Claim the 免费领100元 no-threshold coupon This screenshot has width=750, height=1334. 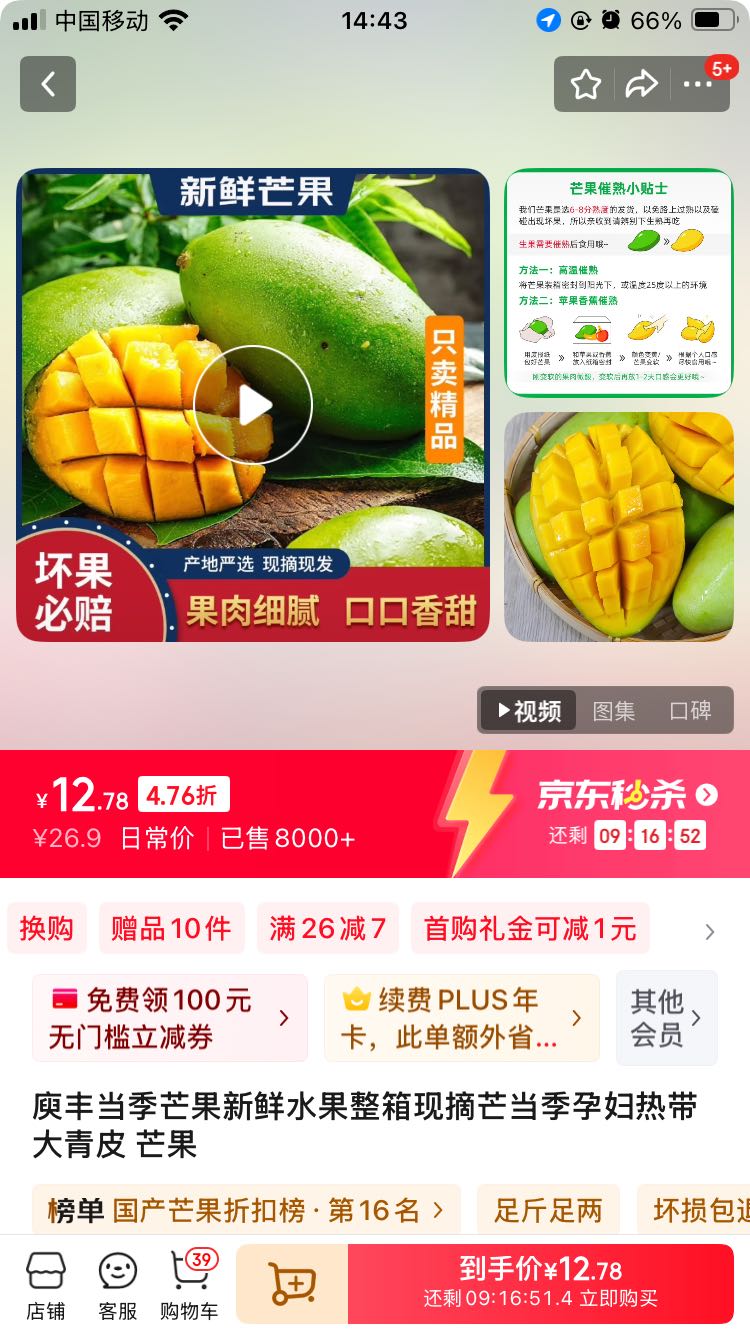(x=169, y=1018)
